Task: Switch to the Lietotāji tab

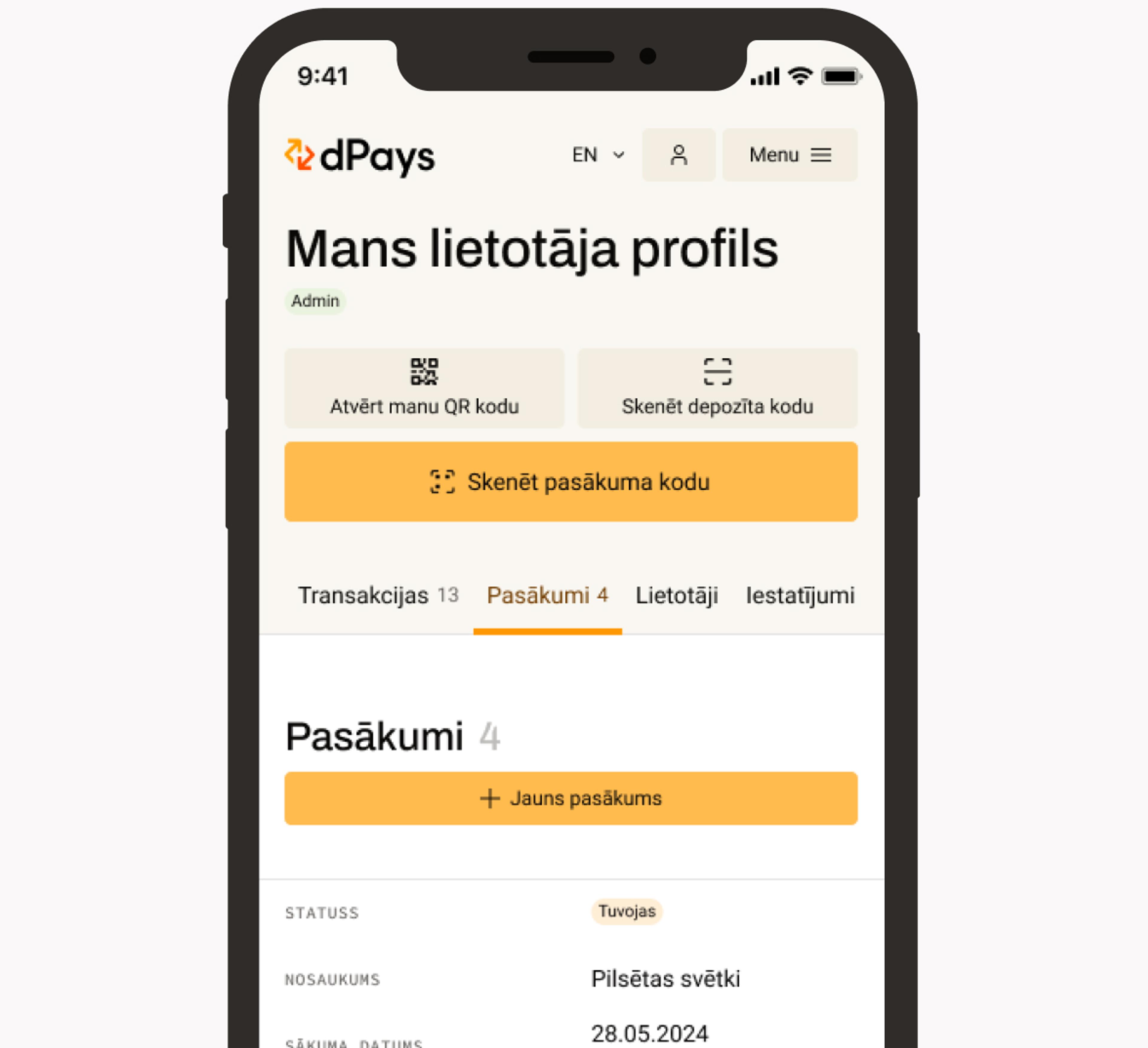Action: point(677,596)
